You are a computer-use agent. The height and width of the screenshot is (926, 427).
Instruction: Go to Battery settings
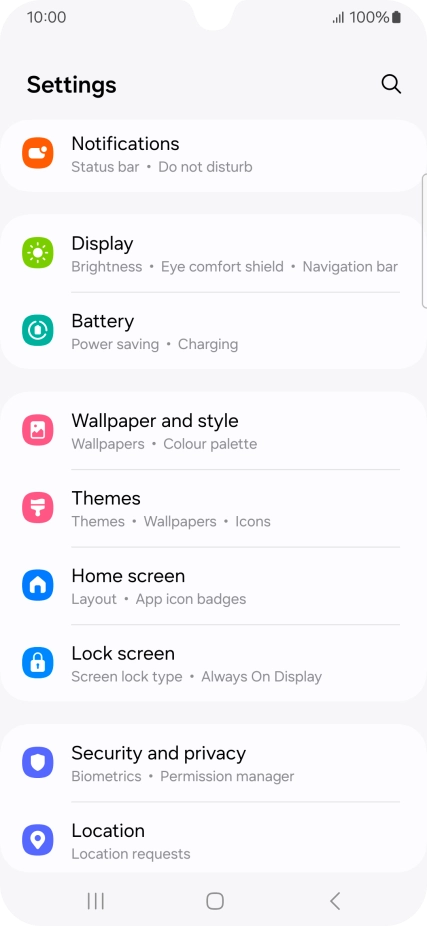click(213, 331)
